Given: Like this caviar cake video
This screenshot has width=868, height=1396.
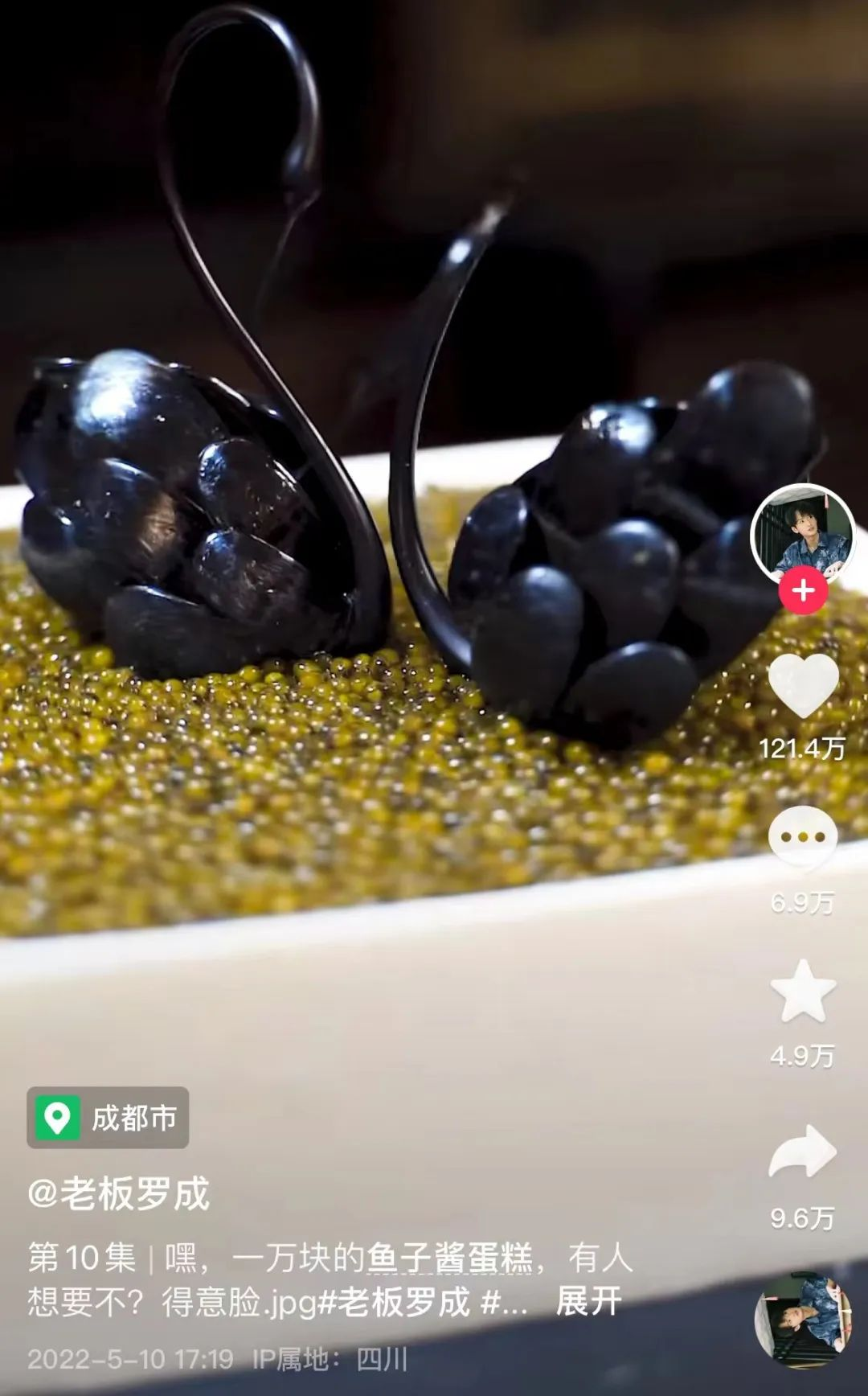Looking at the screenshot, I should [803, 685].
